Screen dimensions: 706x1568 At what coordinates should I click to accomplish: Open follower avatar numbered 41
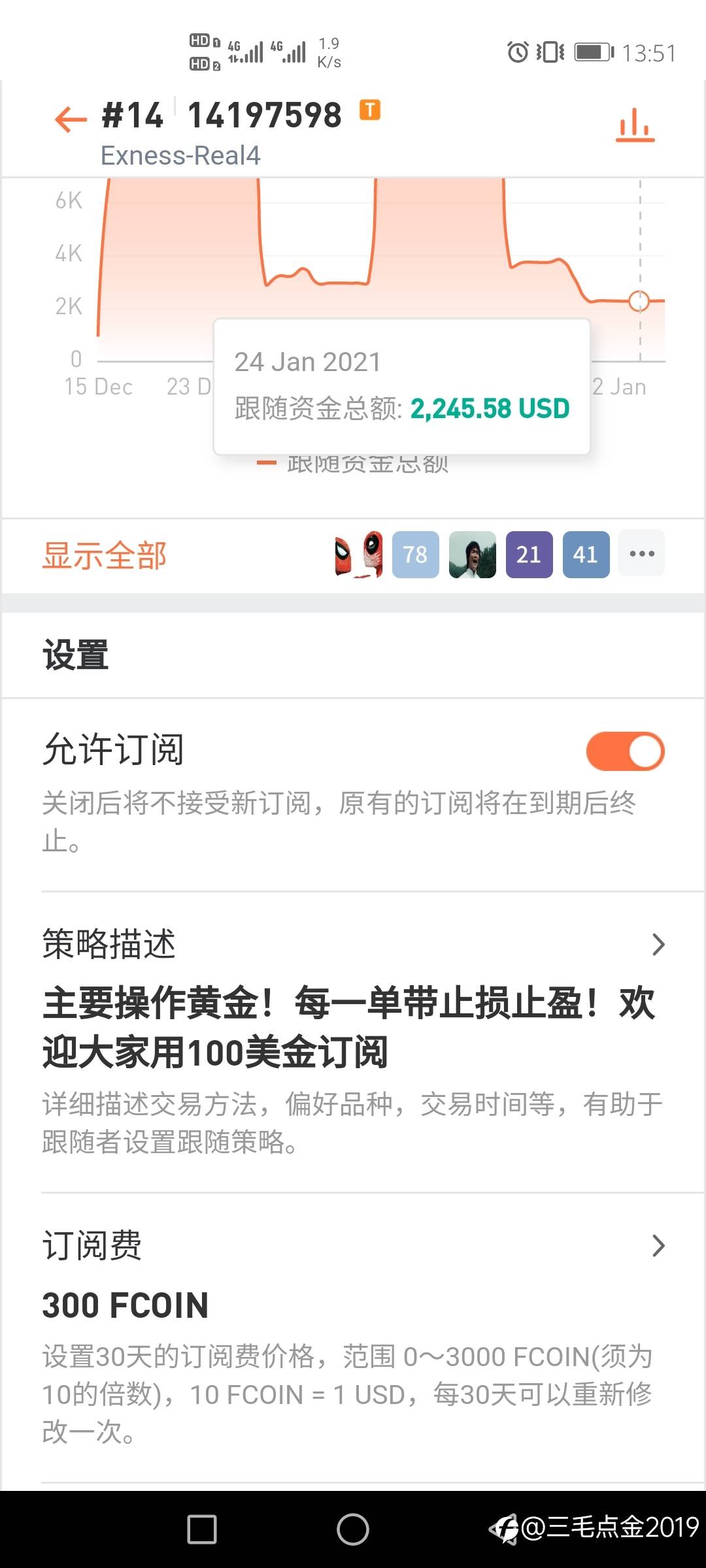coord(586,554)
